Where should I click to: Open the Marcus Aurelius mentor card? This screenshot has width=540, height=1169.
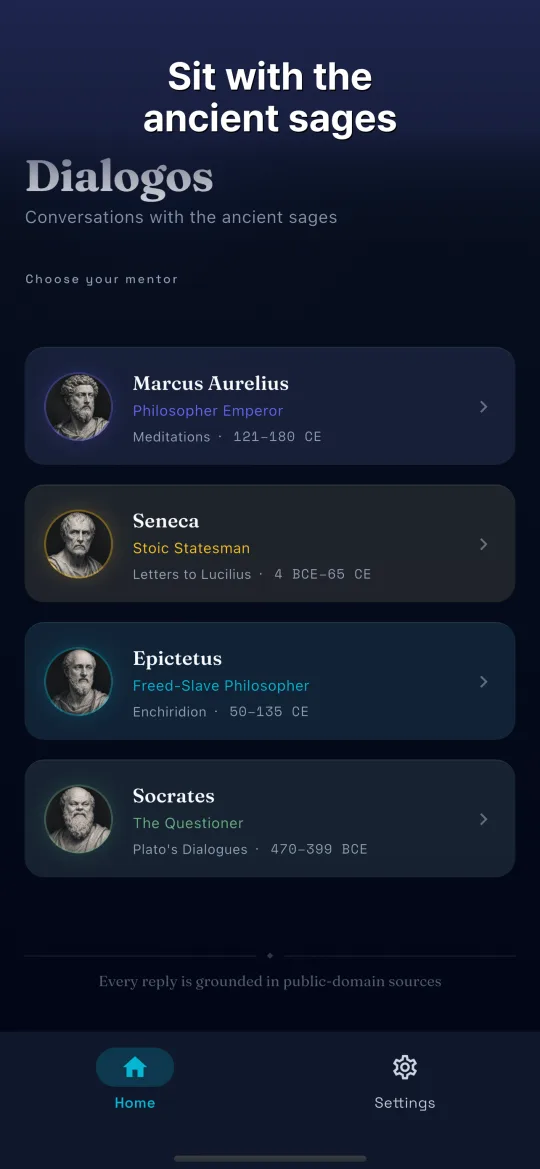(270, 406)
